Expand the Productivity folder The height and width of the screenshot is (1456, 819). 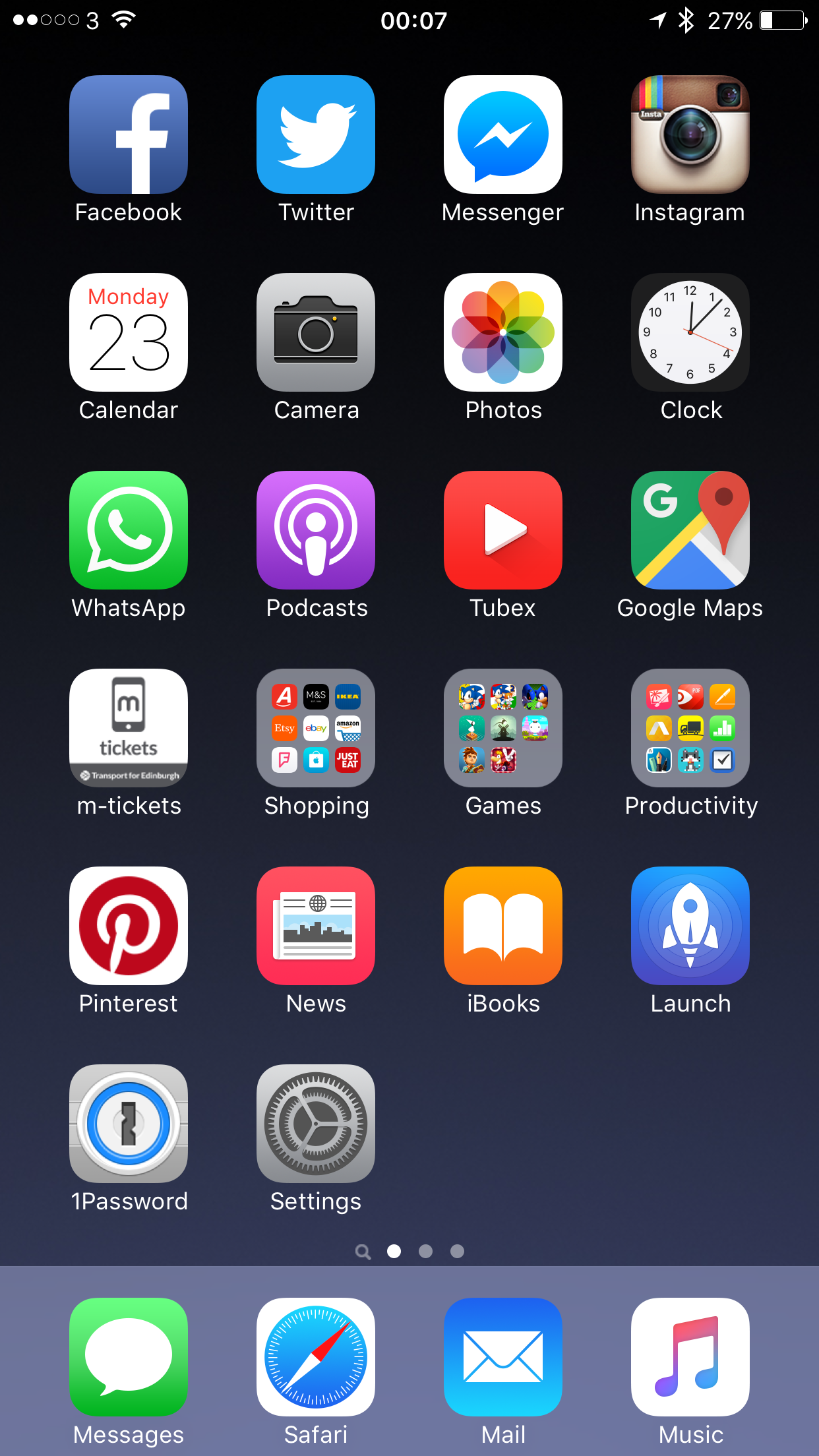(x=690, y=728)
